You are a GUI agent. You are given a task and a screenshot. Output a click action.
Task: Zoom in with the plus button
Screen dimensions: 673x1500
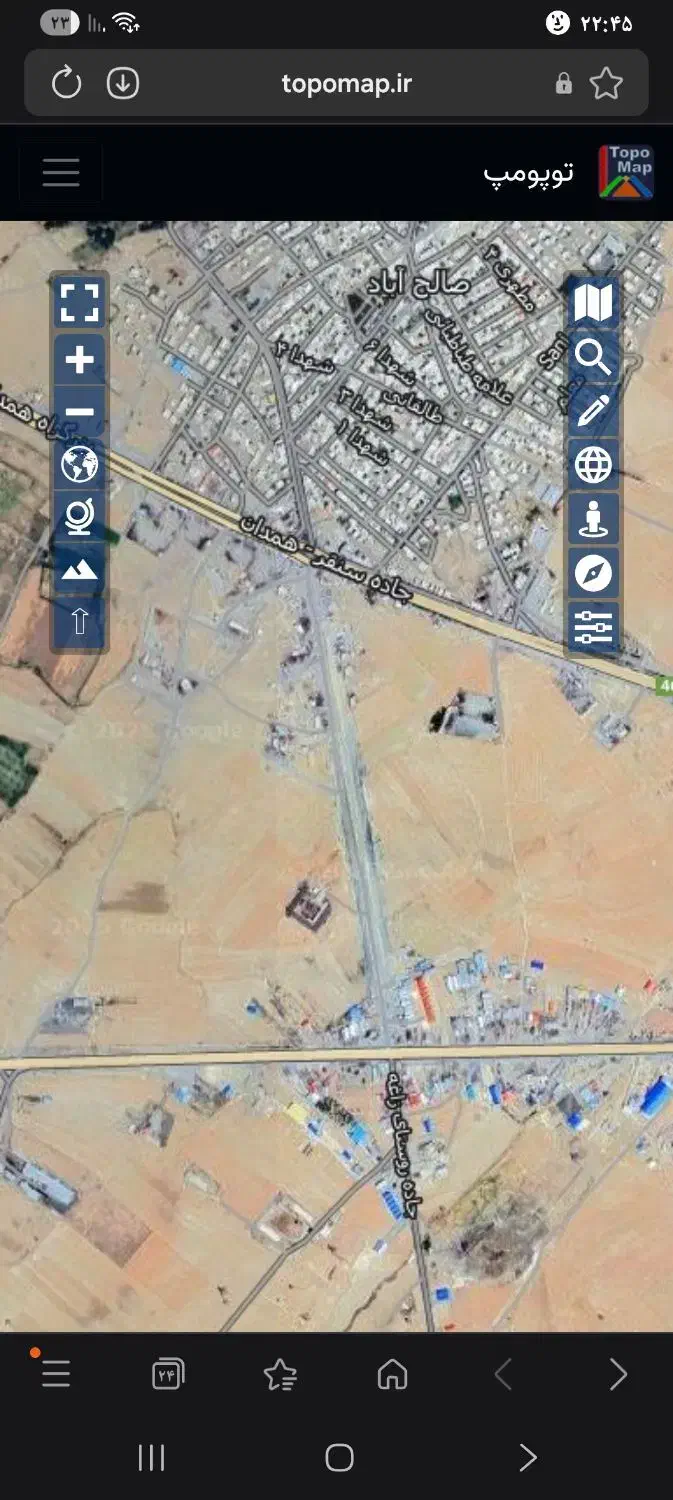(80, 359)
